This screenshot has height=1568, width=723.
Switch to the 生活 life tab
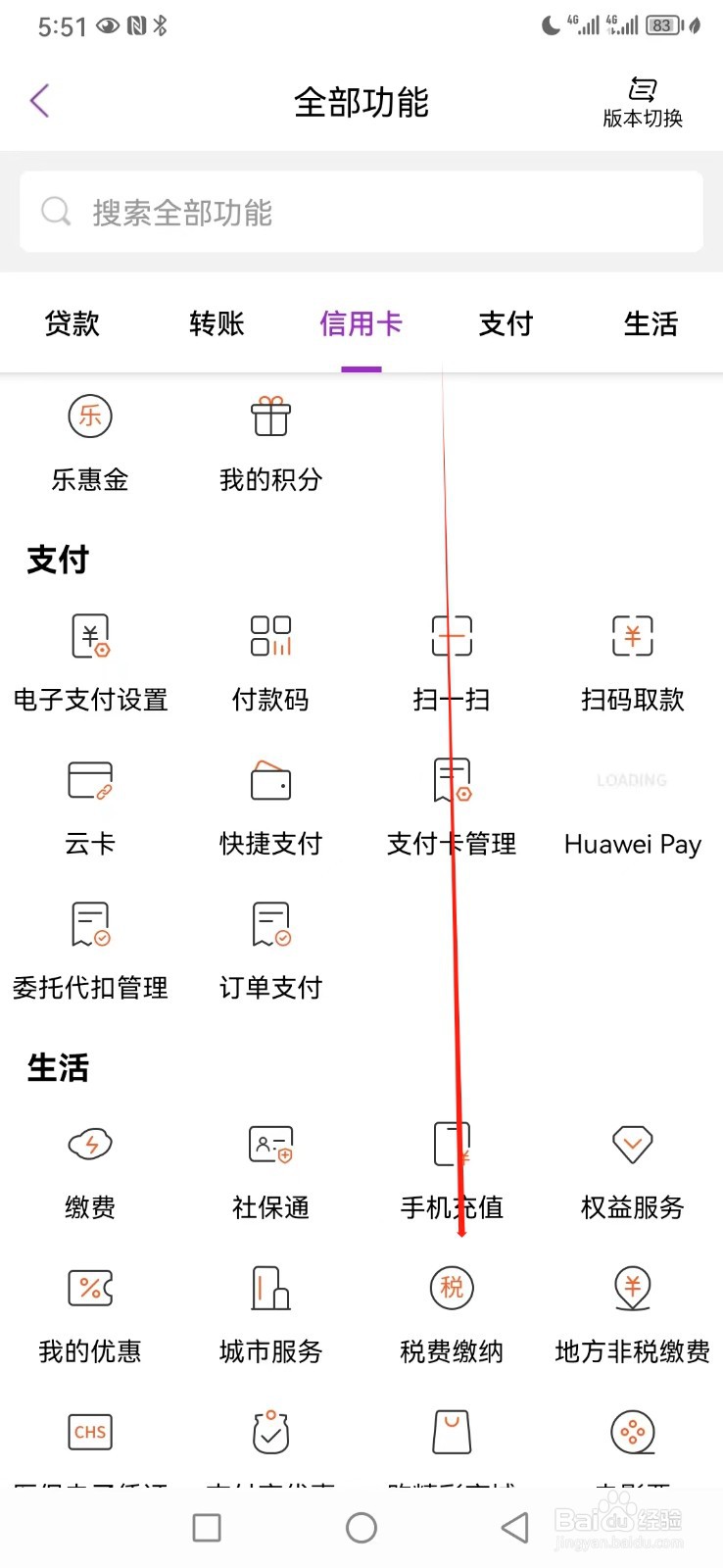tap(650, 323)
